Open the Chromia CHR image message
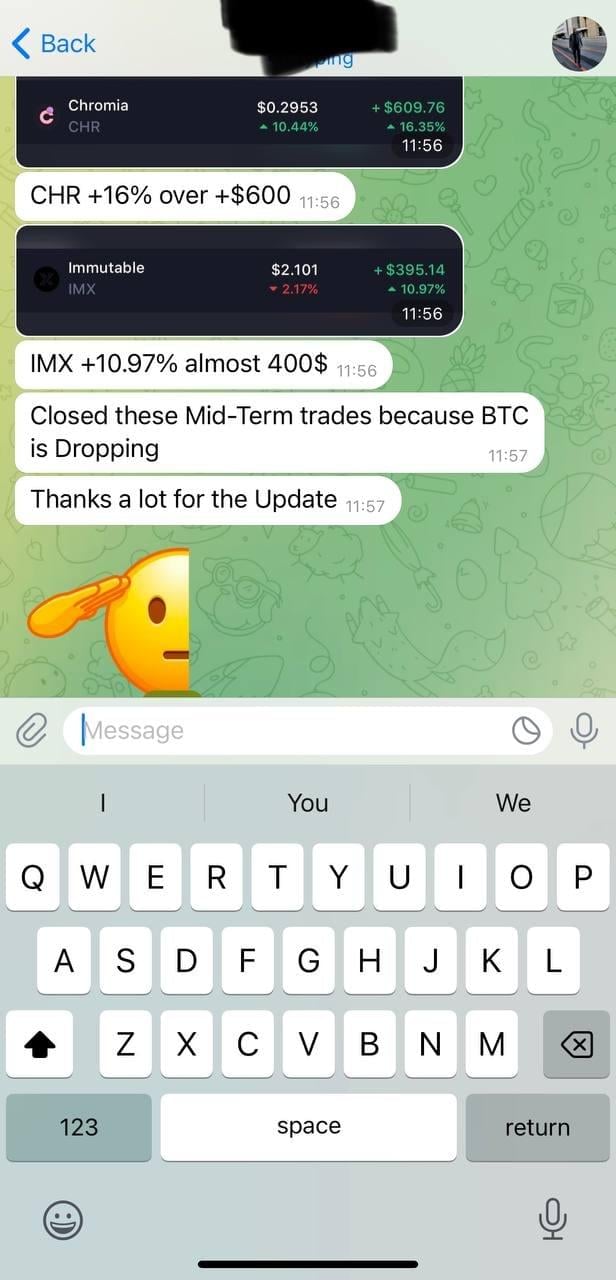This screenshot has height=1280, width=616. point(239,122)
